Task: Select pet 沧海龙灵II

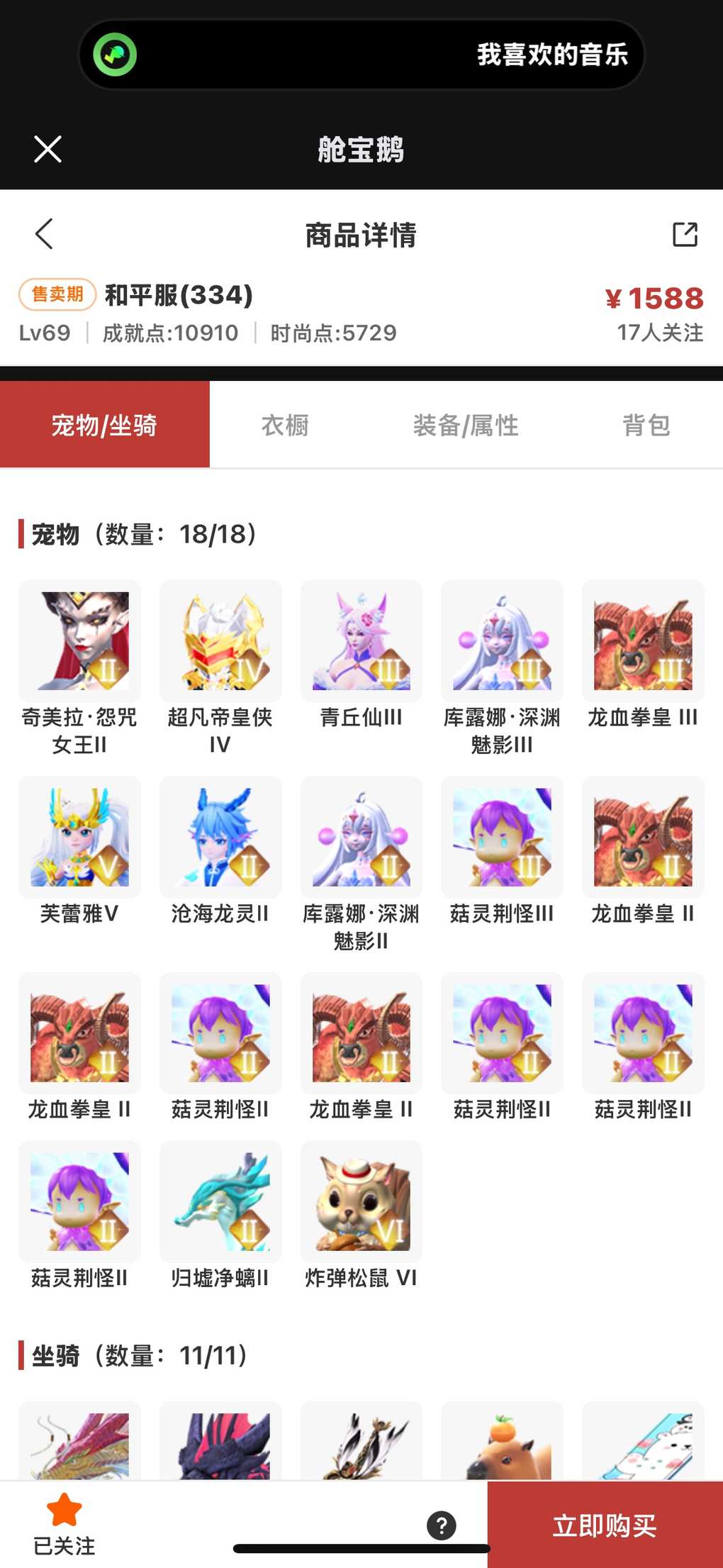Action: 220,838
